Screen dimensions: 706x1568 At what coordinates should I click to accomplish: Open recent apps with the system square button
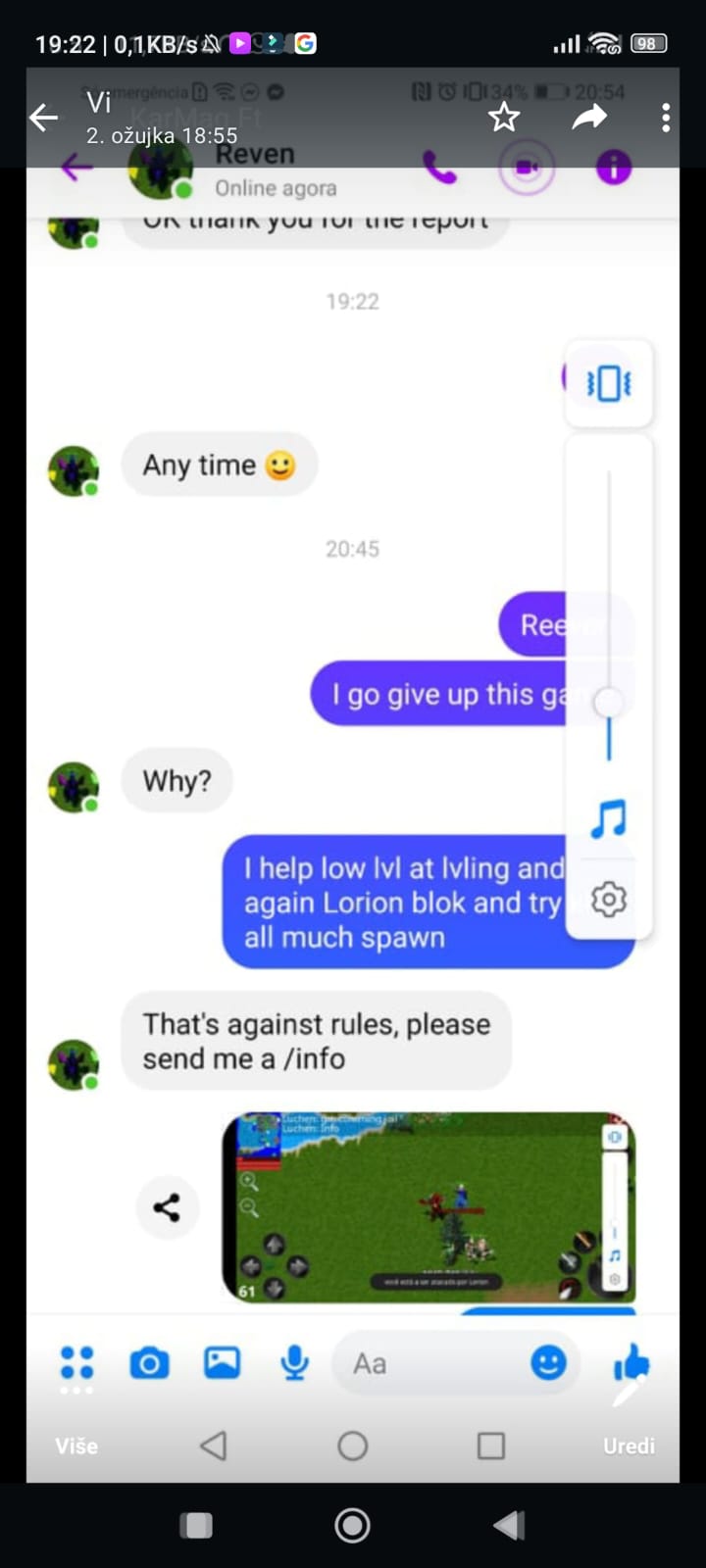coord(196,1525)
